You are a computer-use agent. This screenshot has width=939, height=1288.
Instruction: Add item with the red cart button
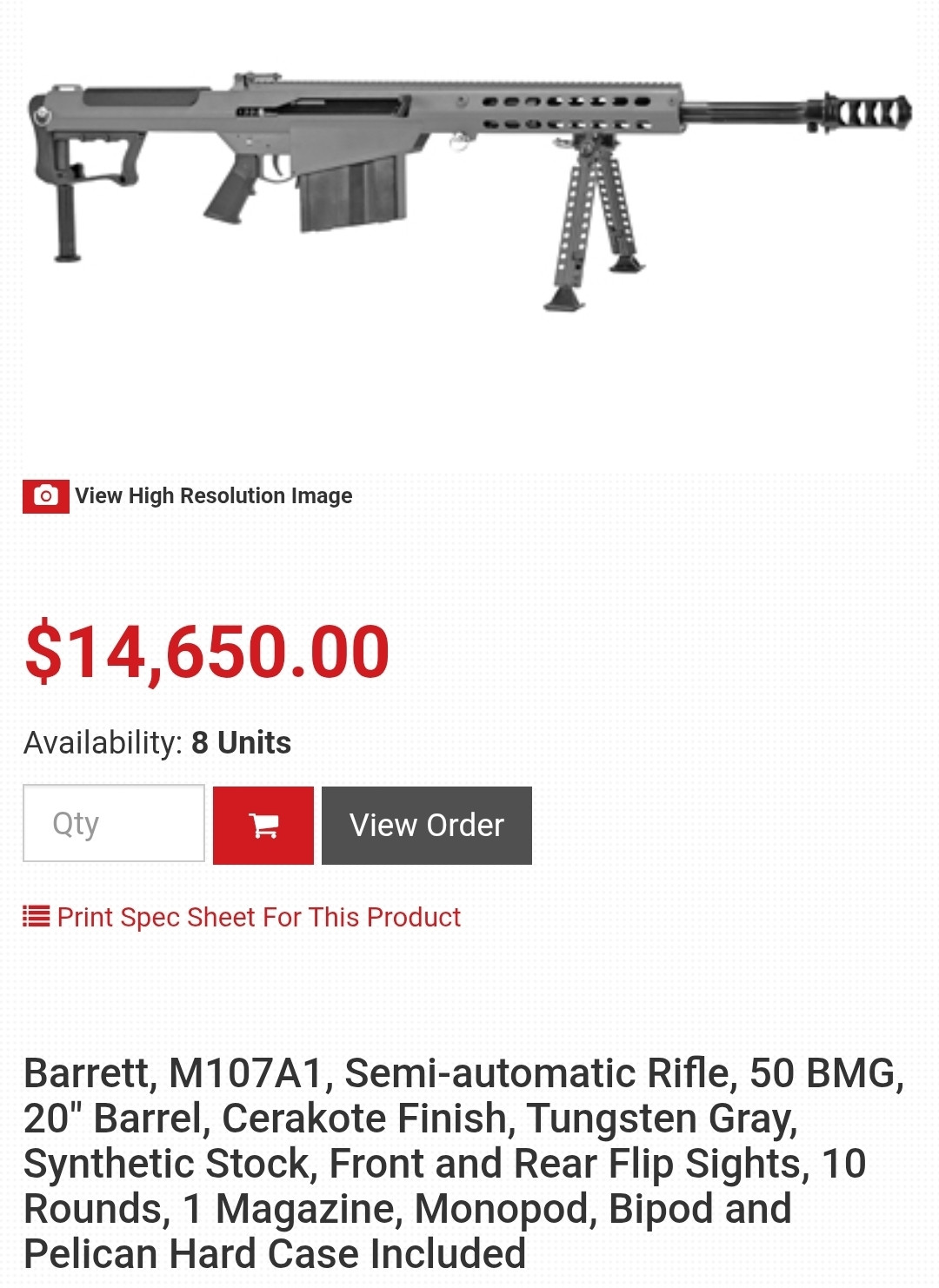pos(263,826)
